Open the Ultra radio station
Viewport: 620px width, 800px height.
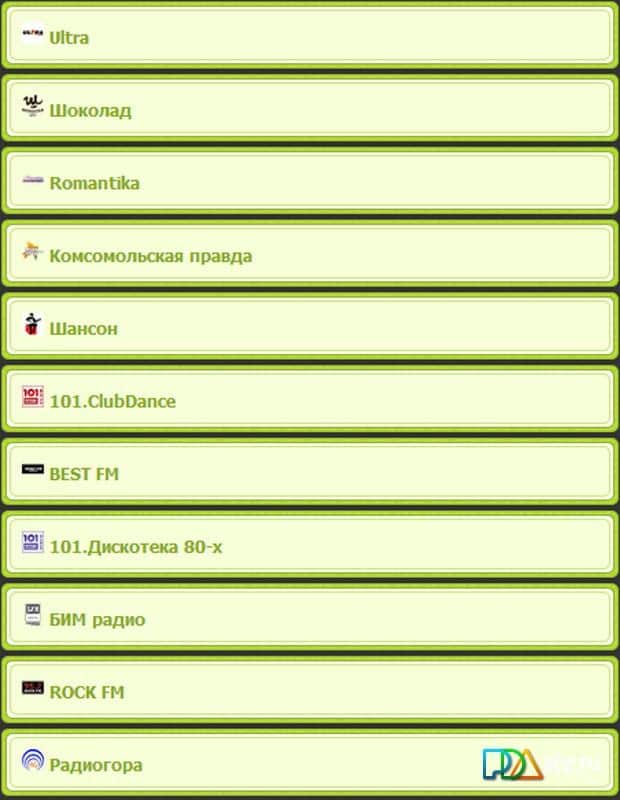(310, 37)
